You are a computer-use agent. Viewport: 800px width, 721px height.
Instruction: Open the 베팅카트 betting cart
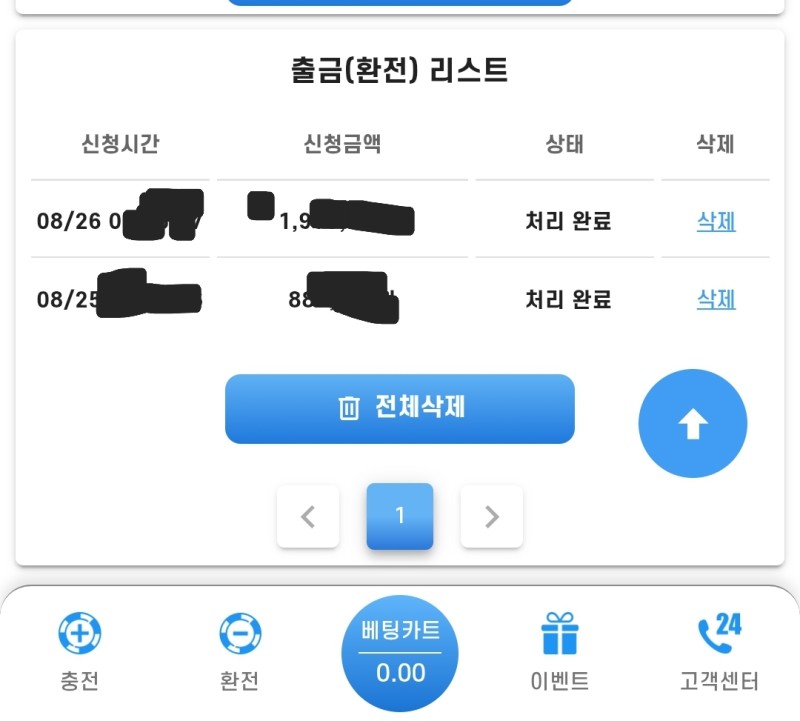[400, 652]
